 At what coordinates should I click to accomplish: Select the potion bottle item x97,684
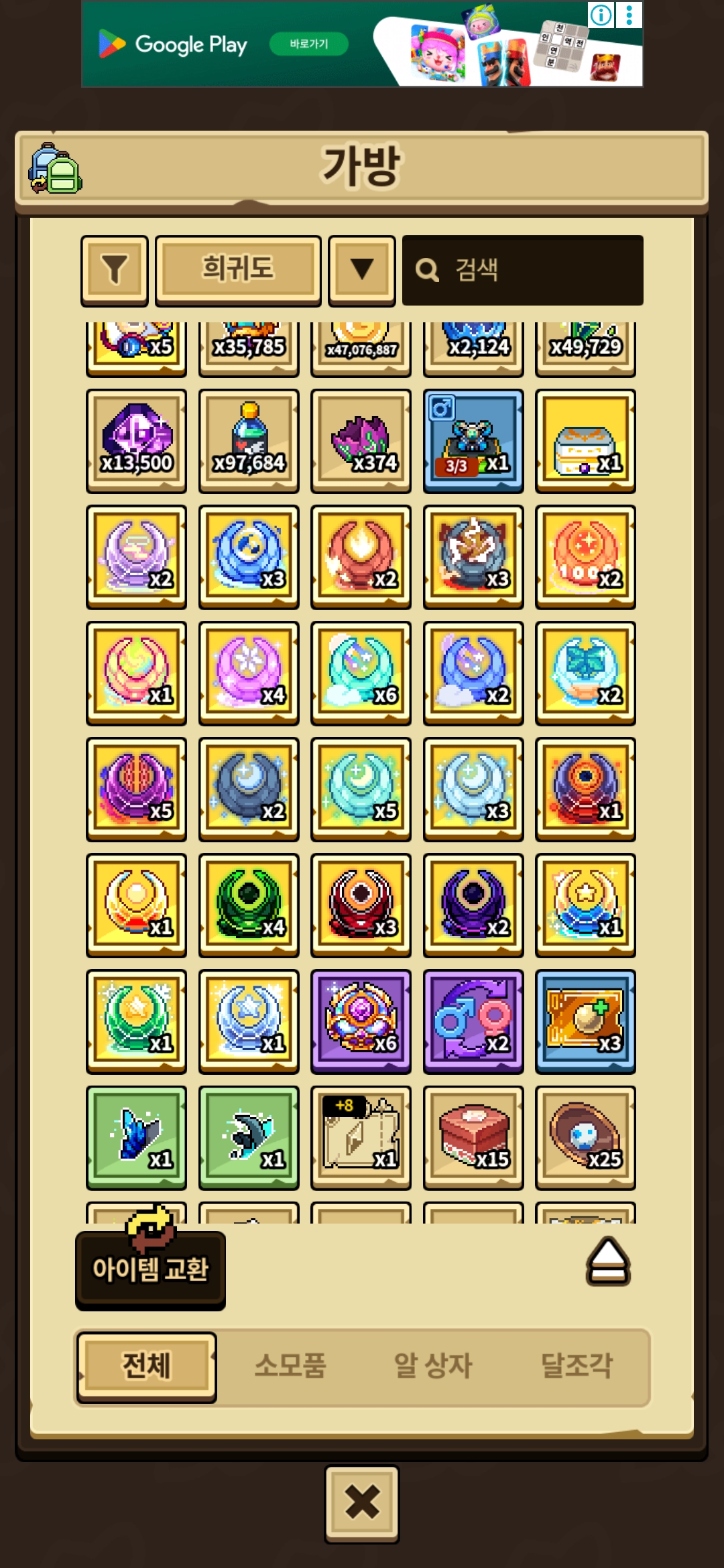click(x=249, y=441)
